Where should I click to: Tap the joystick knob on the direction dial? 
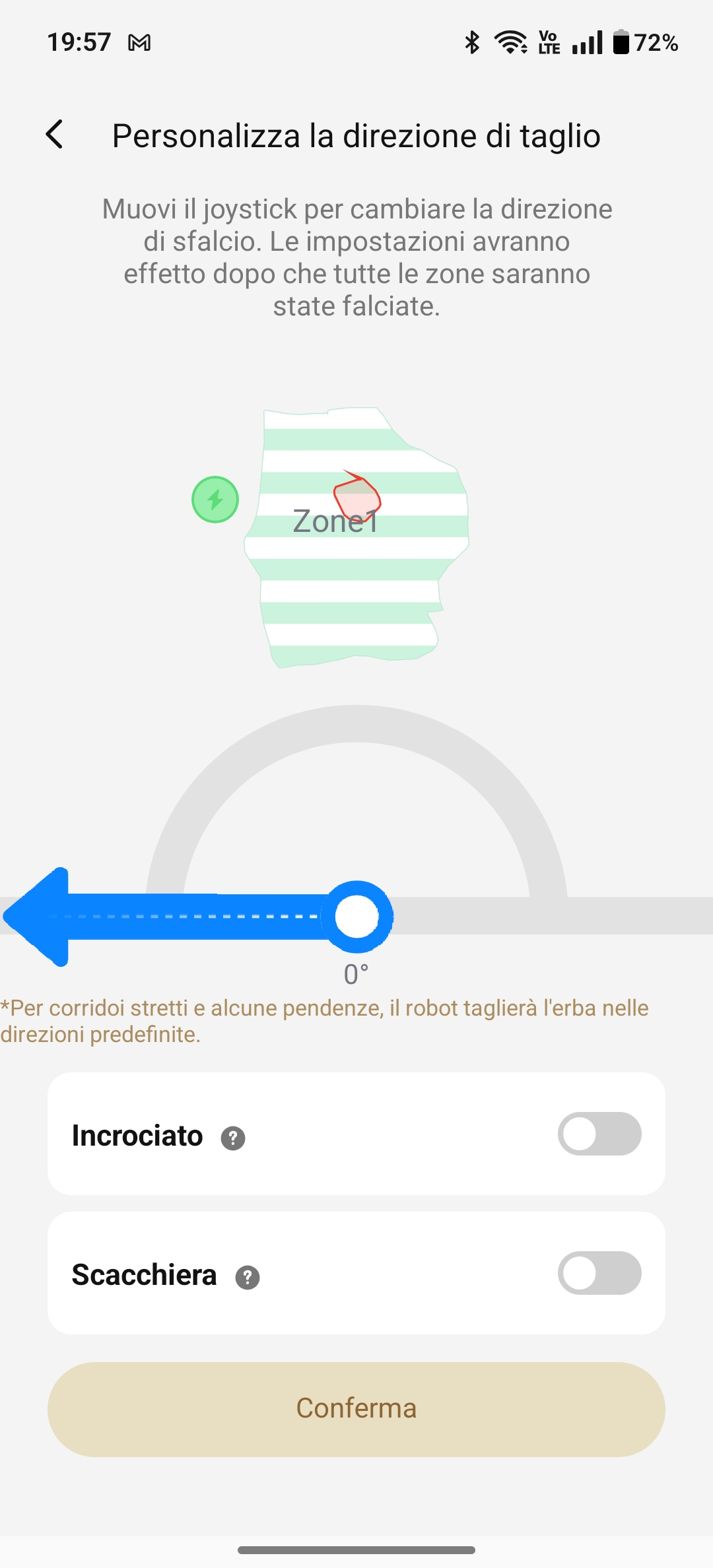pyautogui.click(x=357, y=917)
